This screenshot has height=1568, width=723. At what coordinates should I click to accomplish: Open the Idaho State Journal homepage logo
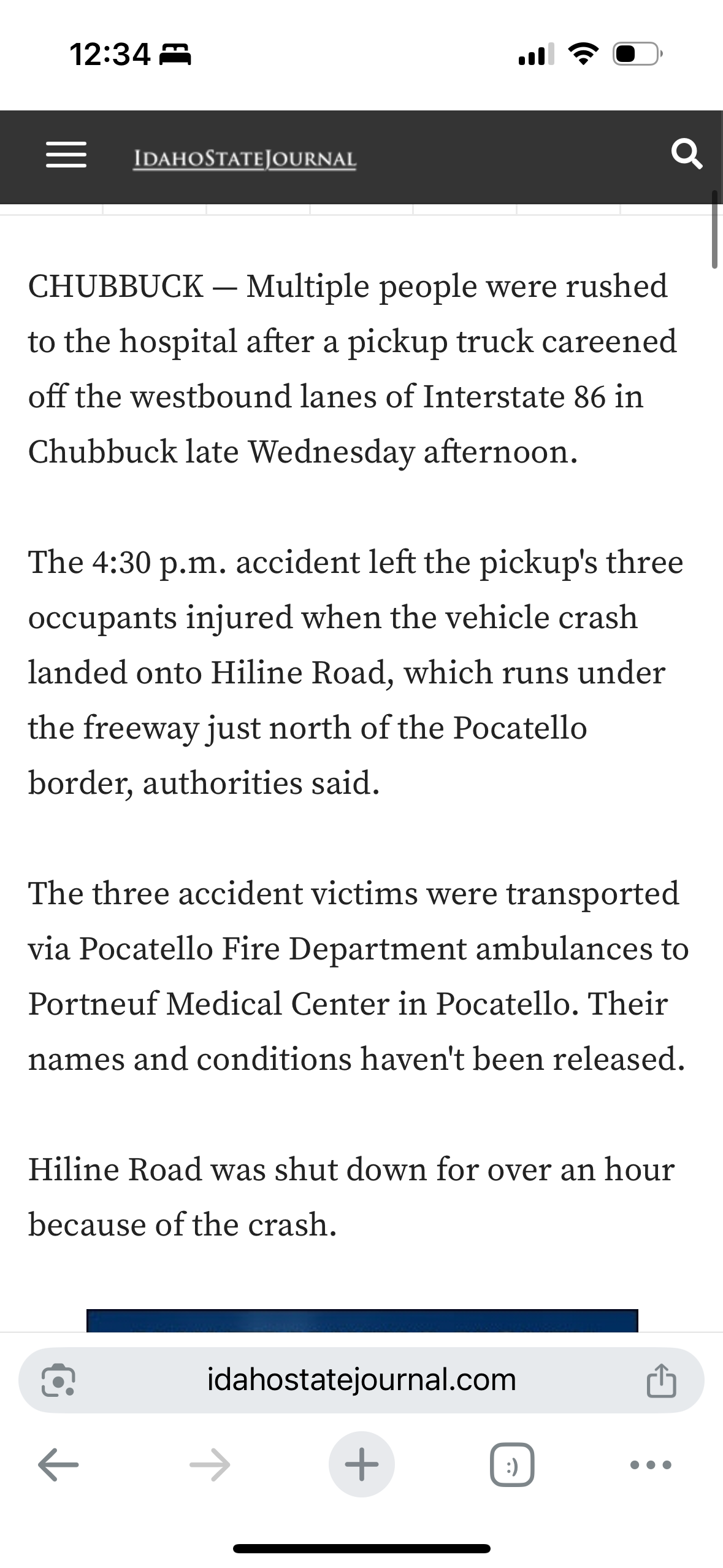[x=245, y=159]
